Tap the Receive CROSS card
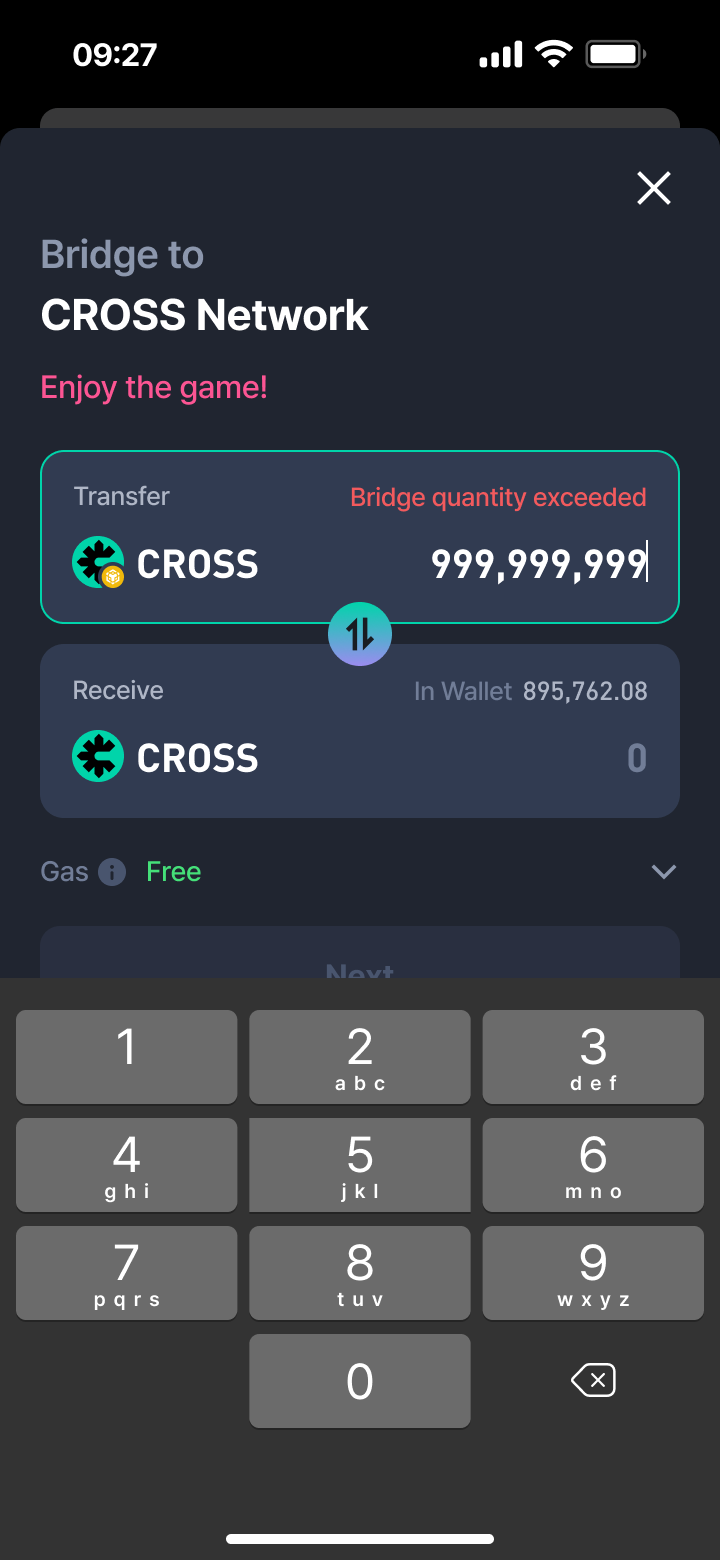Image resolution: width=720 pixels, height=1560 pixels. [360, 731]
